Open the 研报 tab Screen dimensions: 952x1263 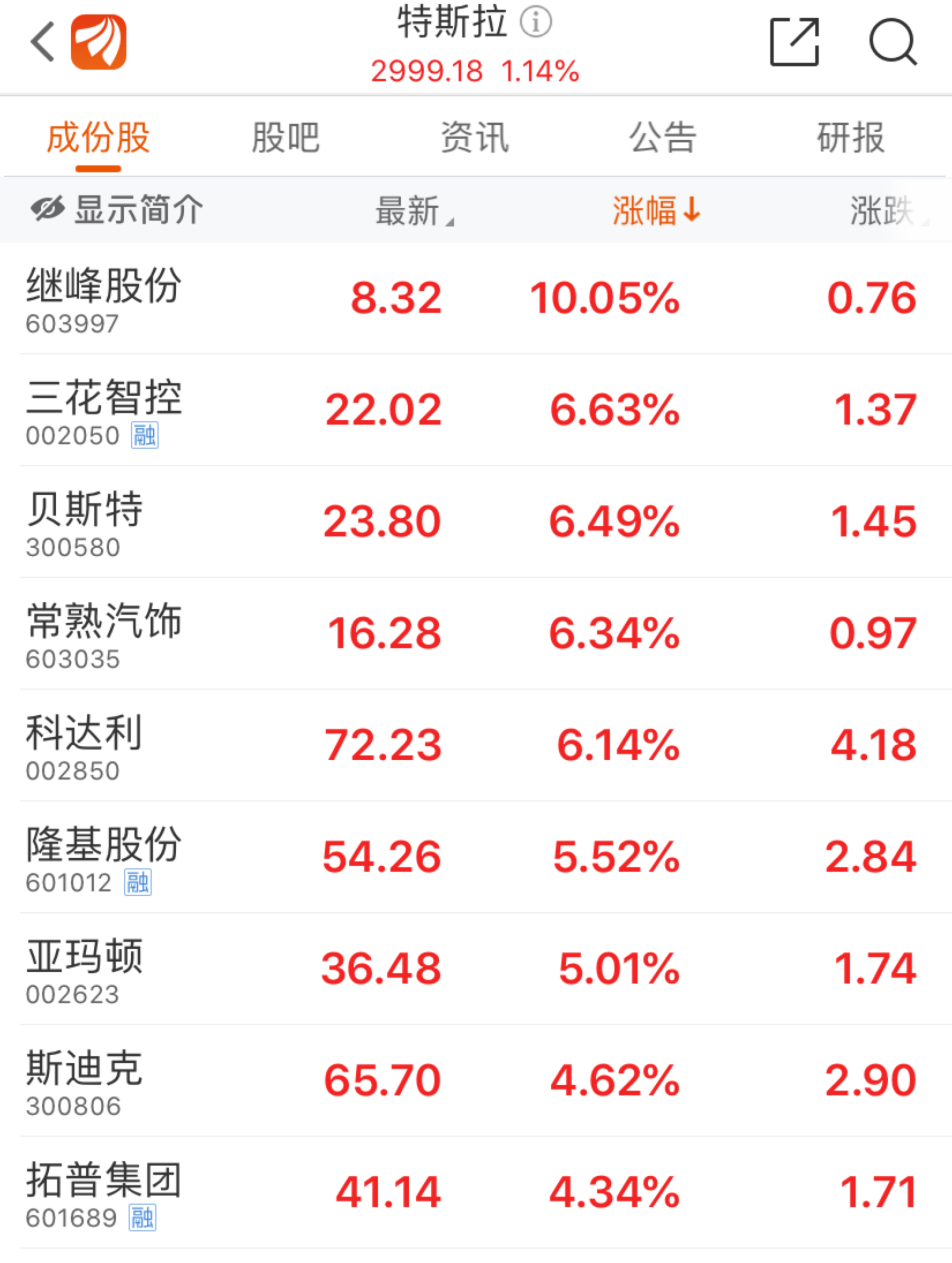pos(851,138)
